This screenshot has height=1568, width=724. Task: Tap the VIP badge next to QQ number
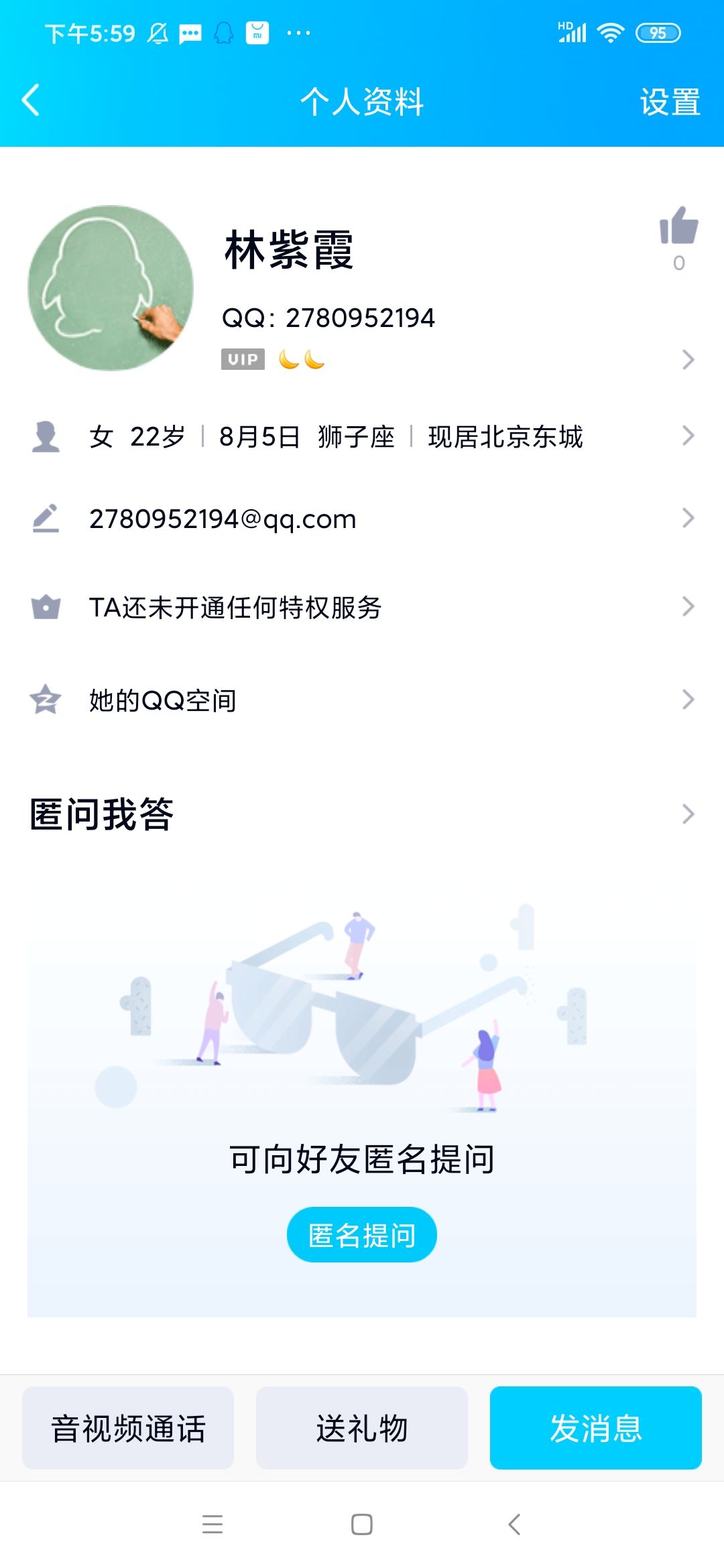tap(241, 360)
